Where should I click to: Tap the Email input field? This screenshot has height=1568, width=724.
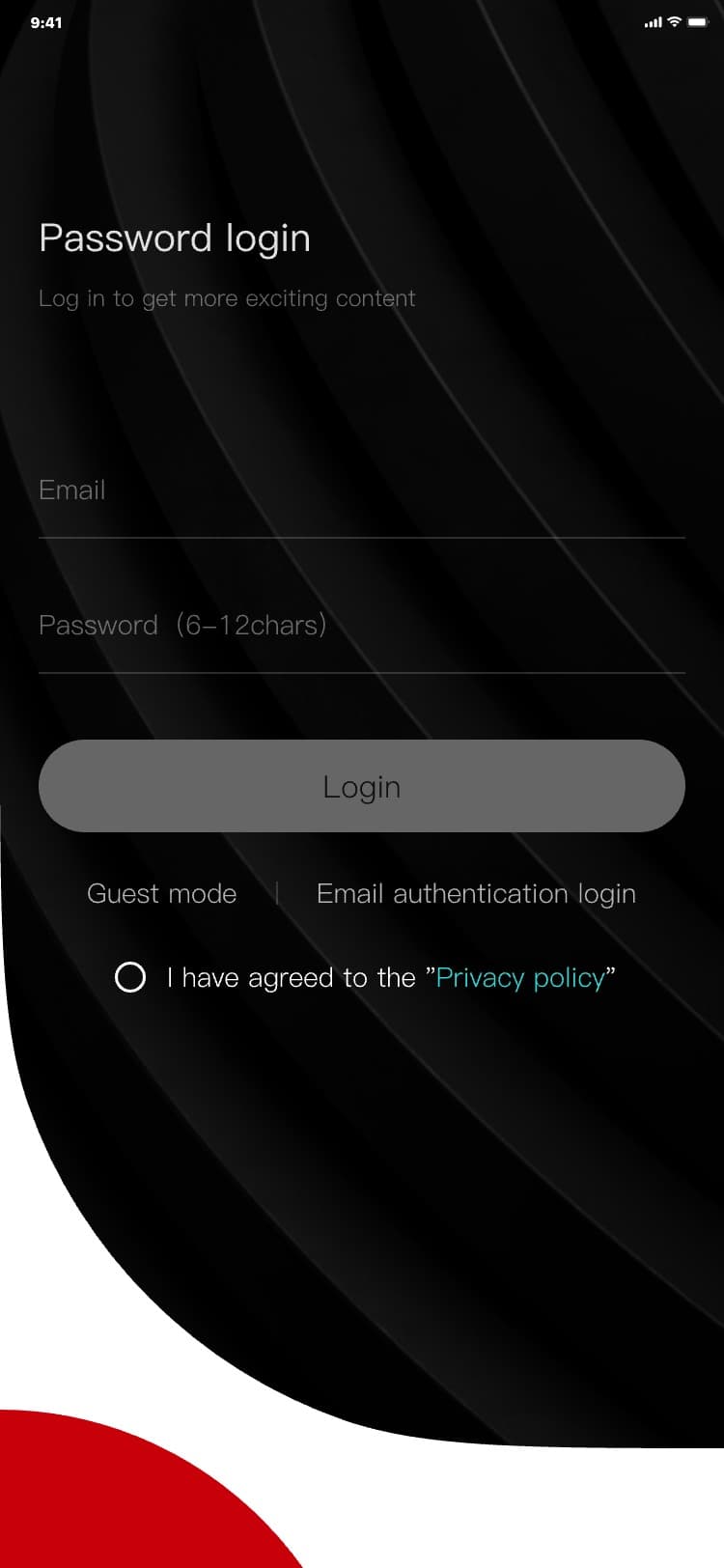[361, 491]
